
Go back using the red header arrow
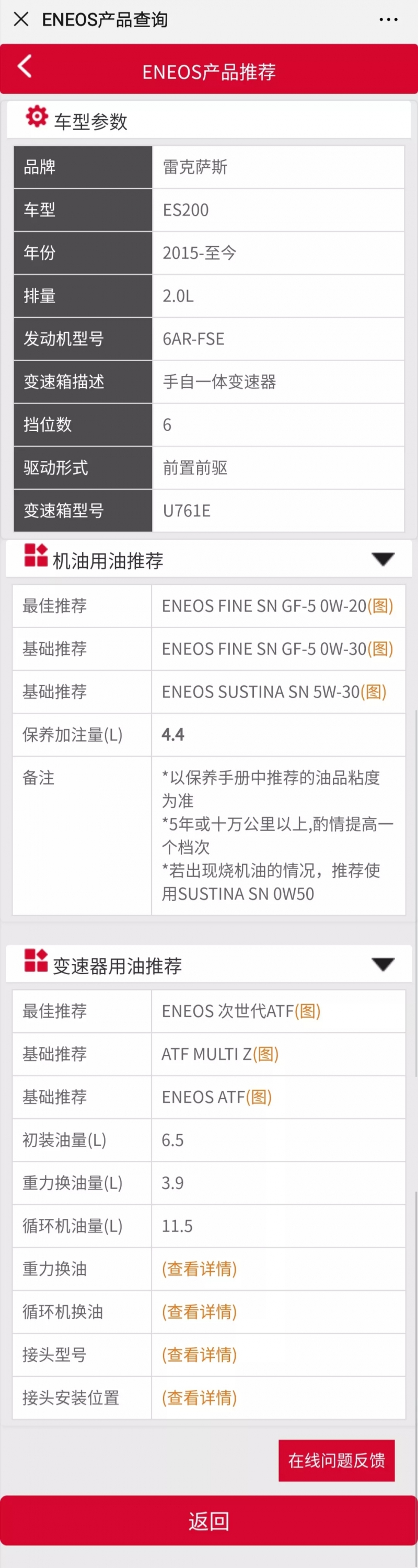pos(25,66)
